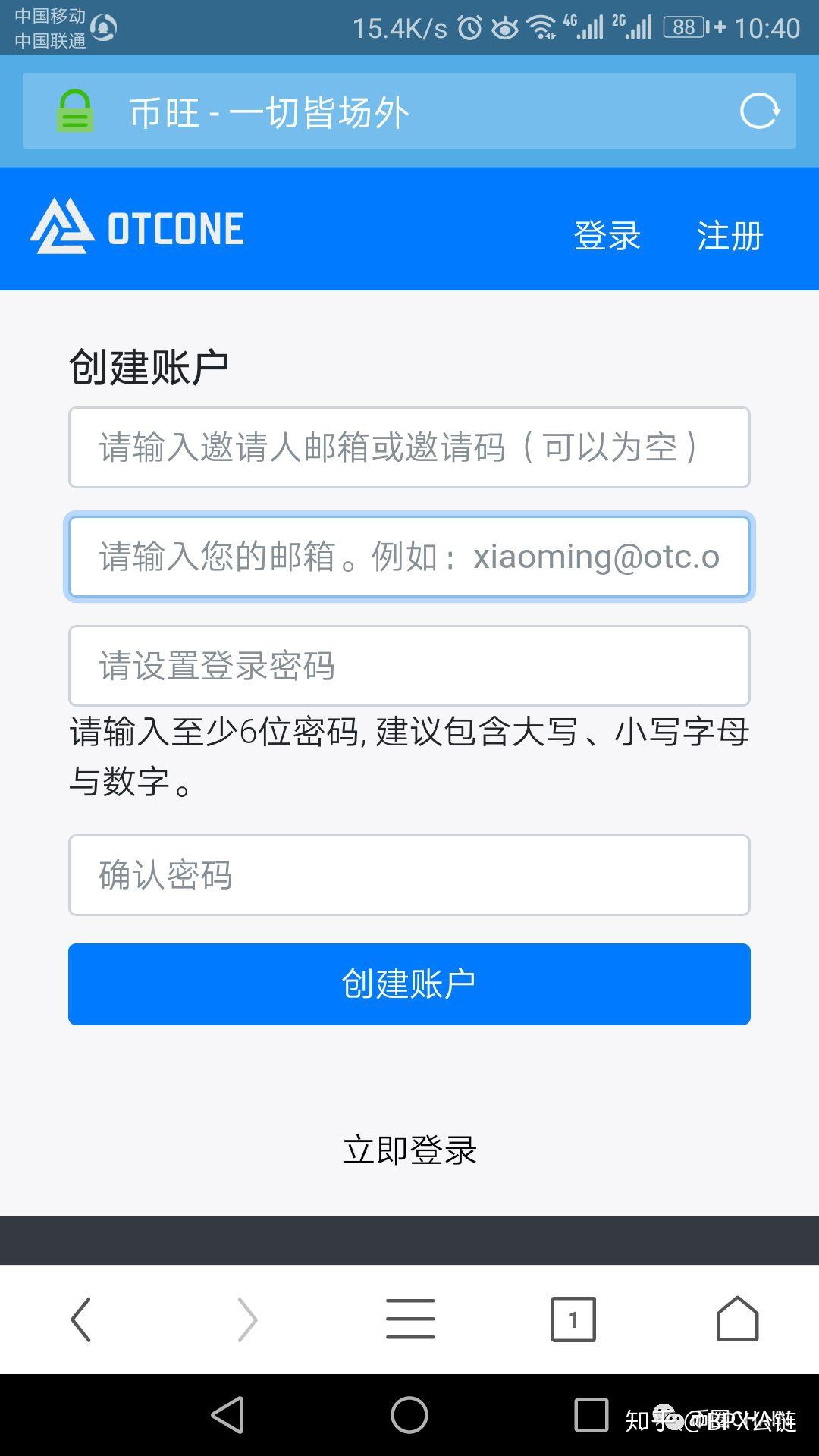Screen dimensions: 819x1456
Task: Go to 注册 in the header
Action: pos(730,235)
